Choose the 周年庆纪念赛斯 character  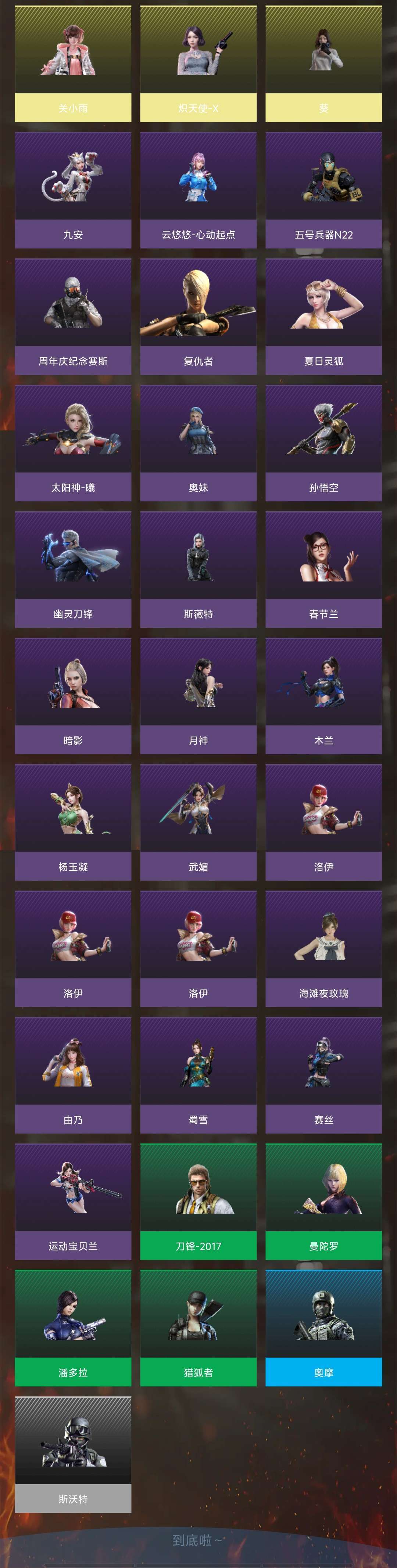pyautogui.click(x=73, y=316)
